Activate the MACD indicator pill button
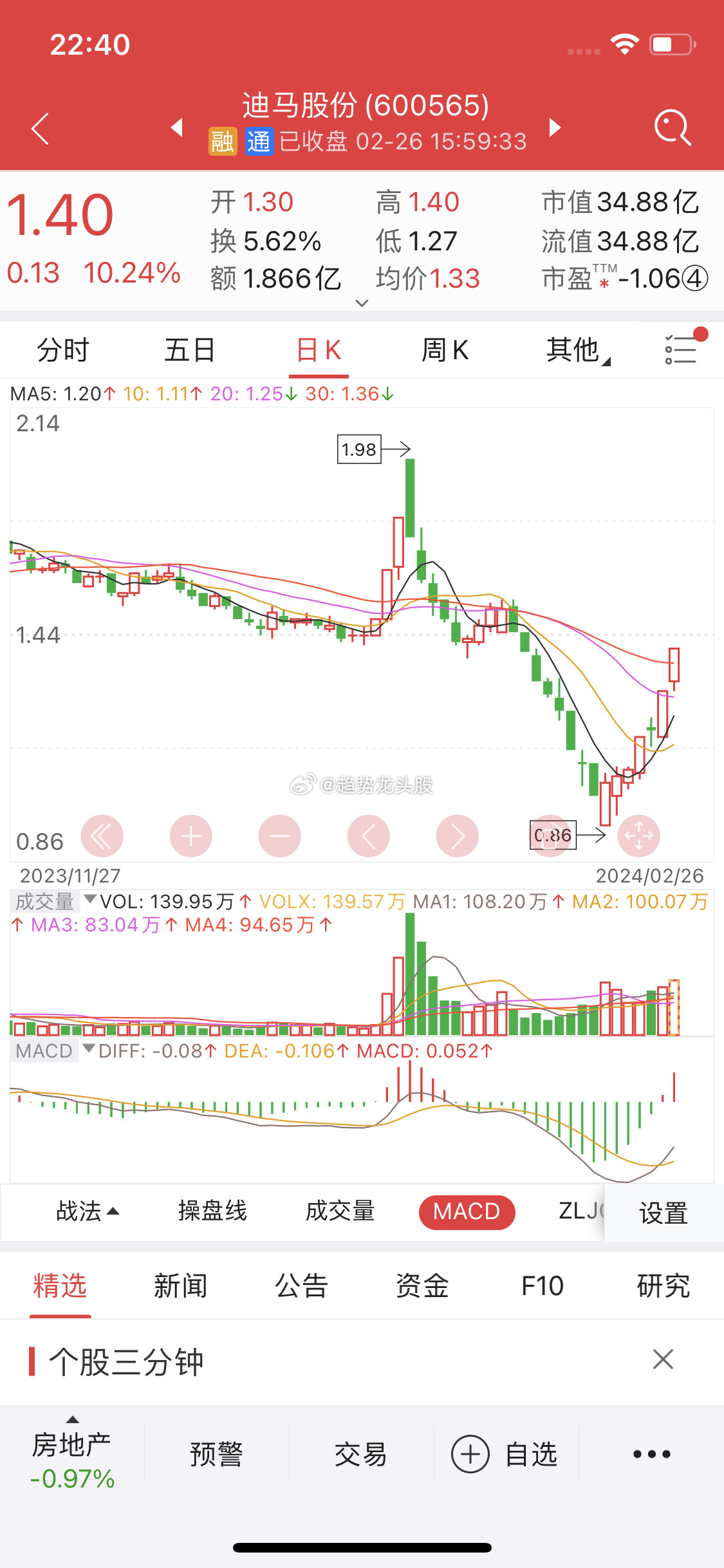The height and width of the screenshot is (1568, 724). point(467,1211)
